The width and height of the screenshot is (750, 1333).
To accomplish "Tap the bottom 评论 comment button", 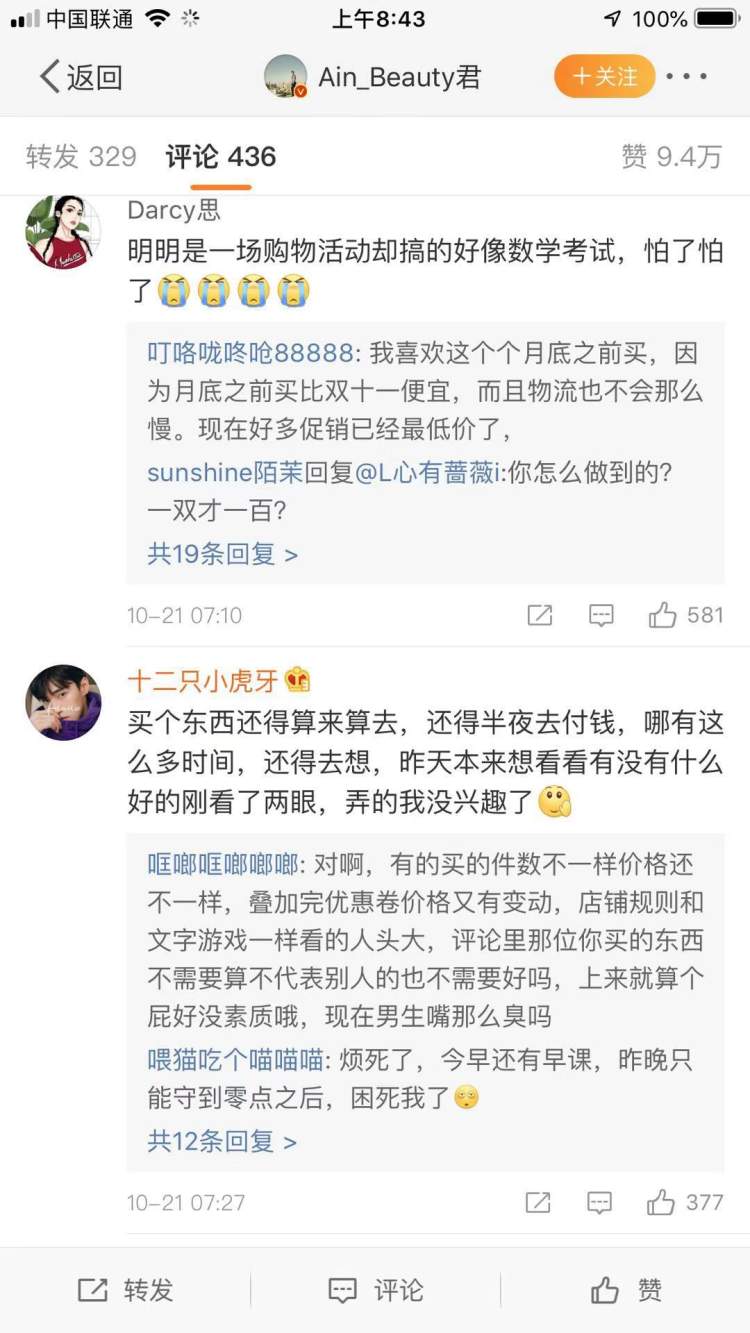I will point(375,1290).
